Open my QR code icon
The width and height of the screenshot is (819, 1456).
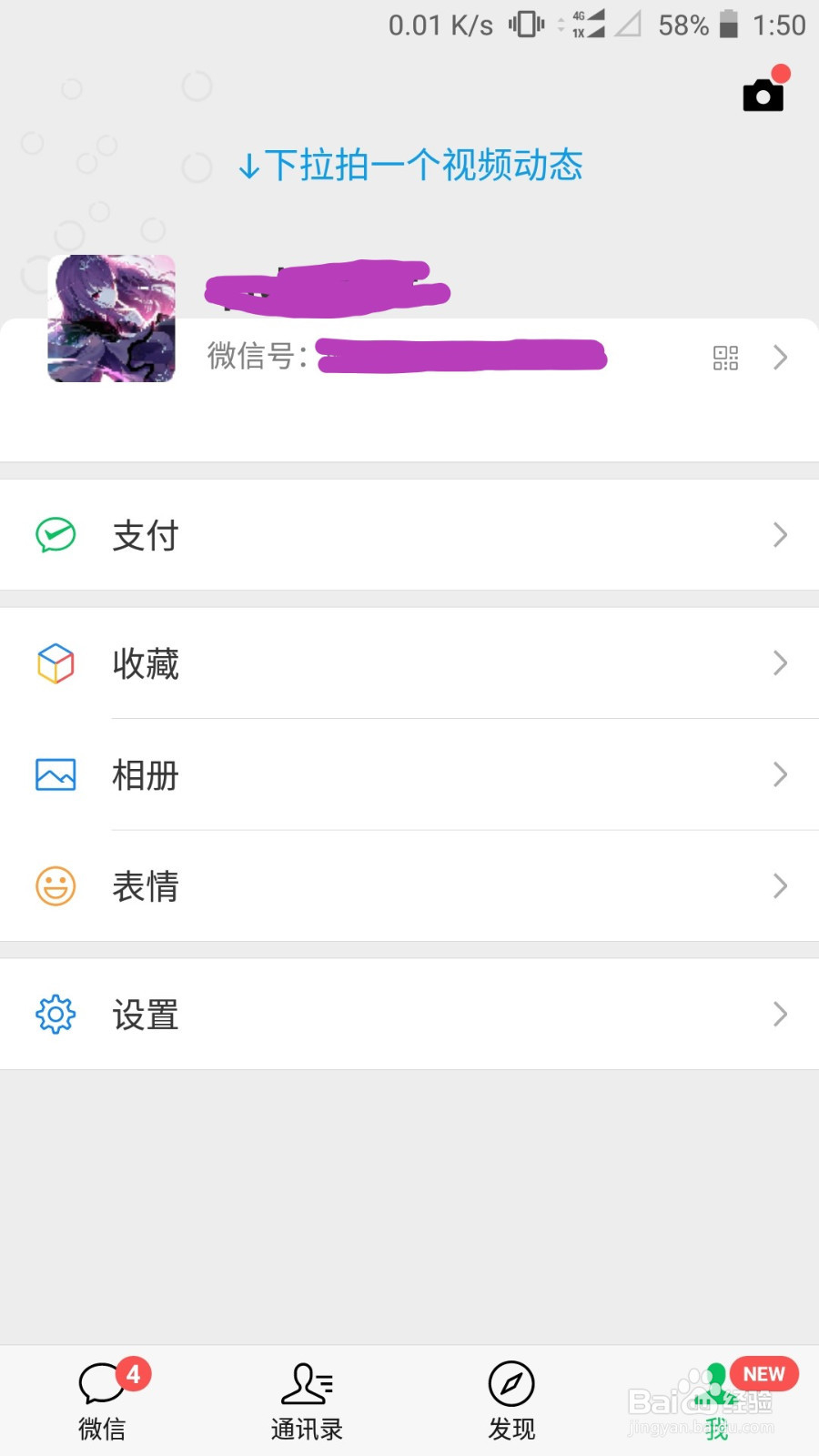point(725,358)
